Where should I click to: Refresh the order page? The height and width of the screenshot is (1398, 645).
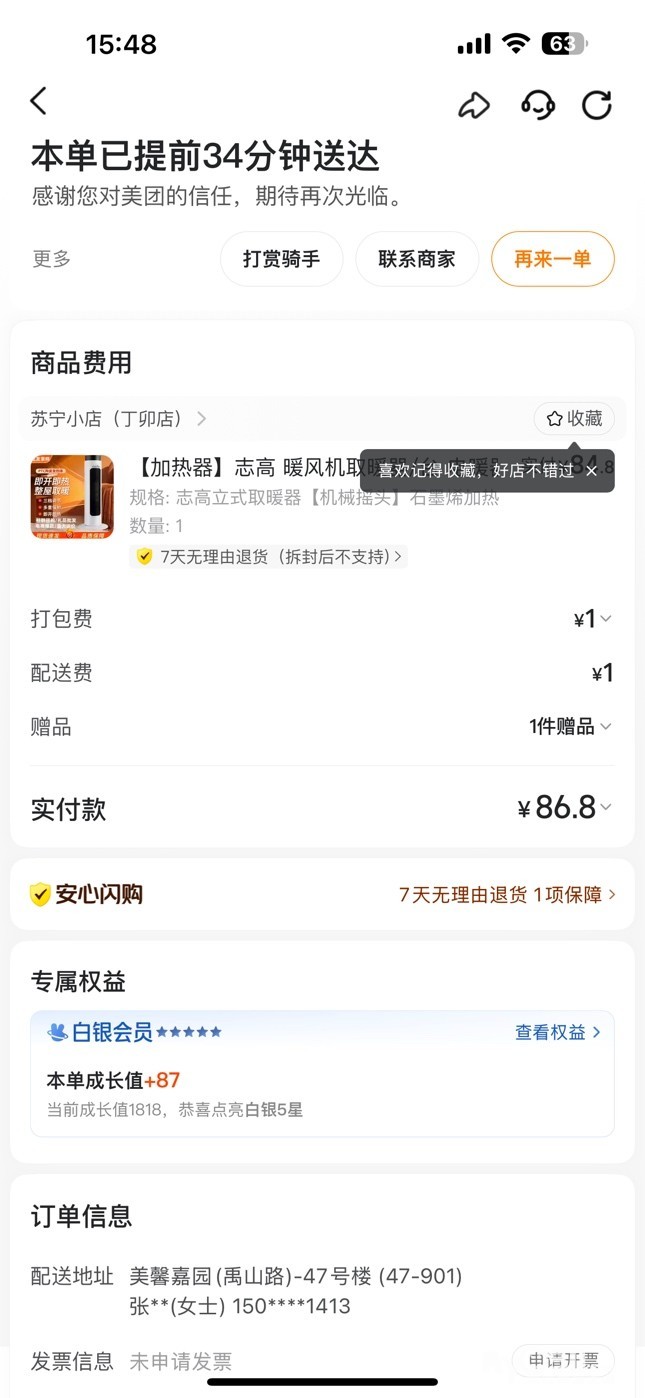coord(597,105)
